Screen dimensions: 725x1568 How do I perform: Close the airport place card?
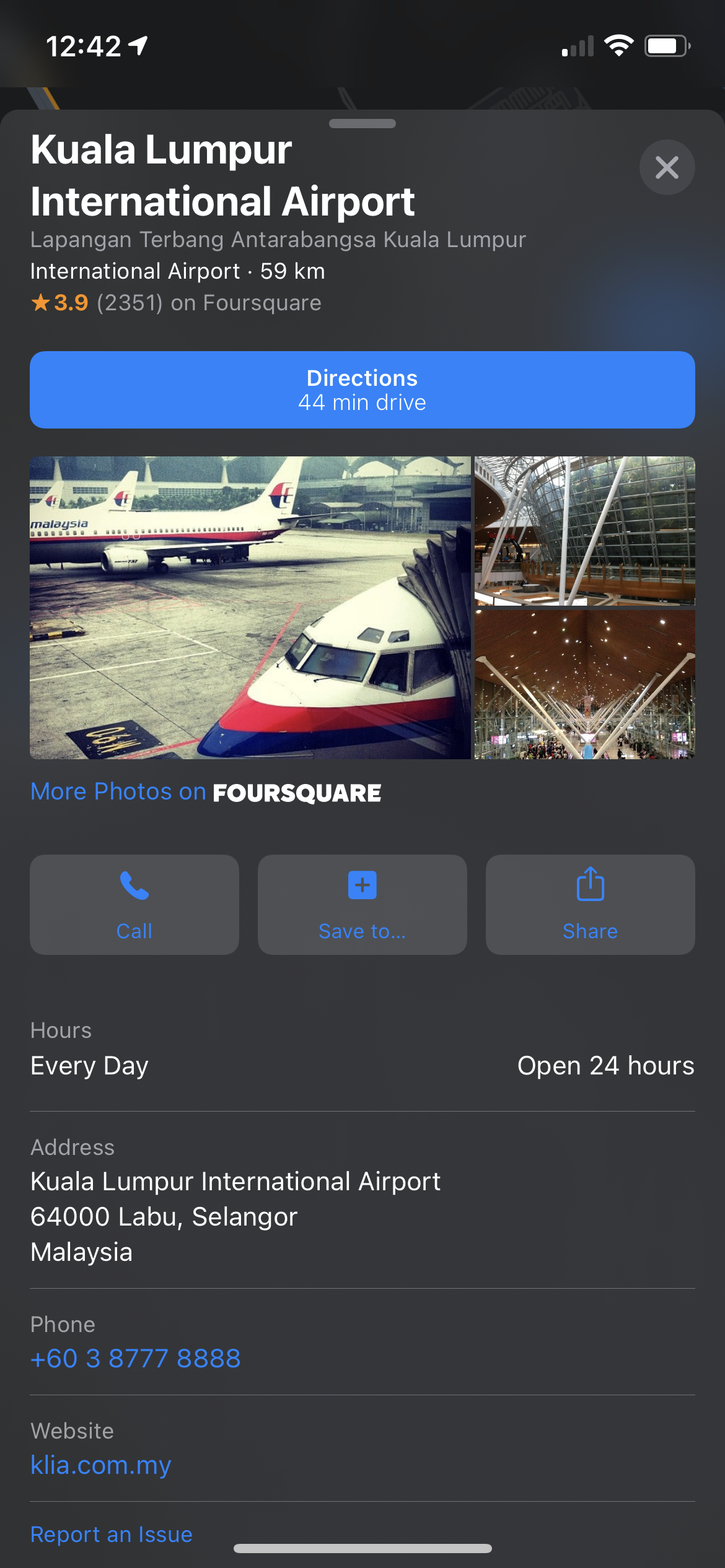667,167
